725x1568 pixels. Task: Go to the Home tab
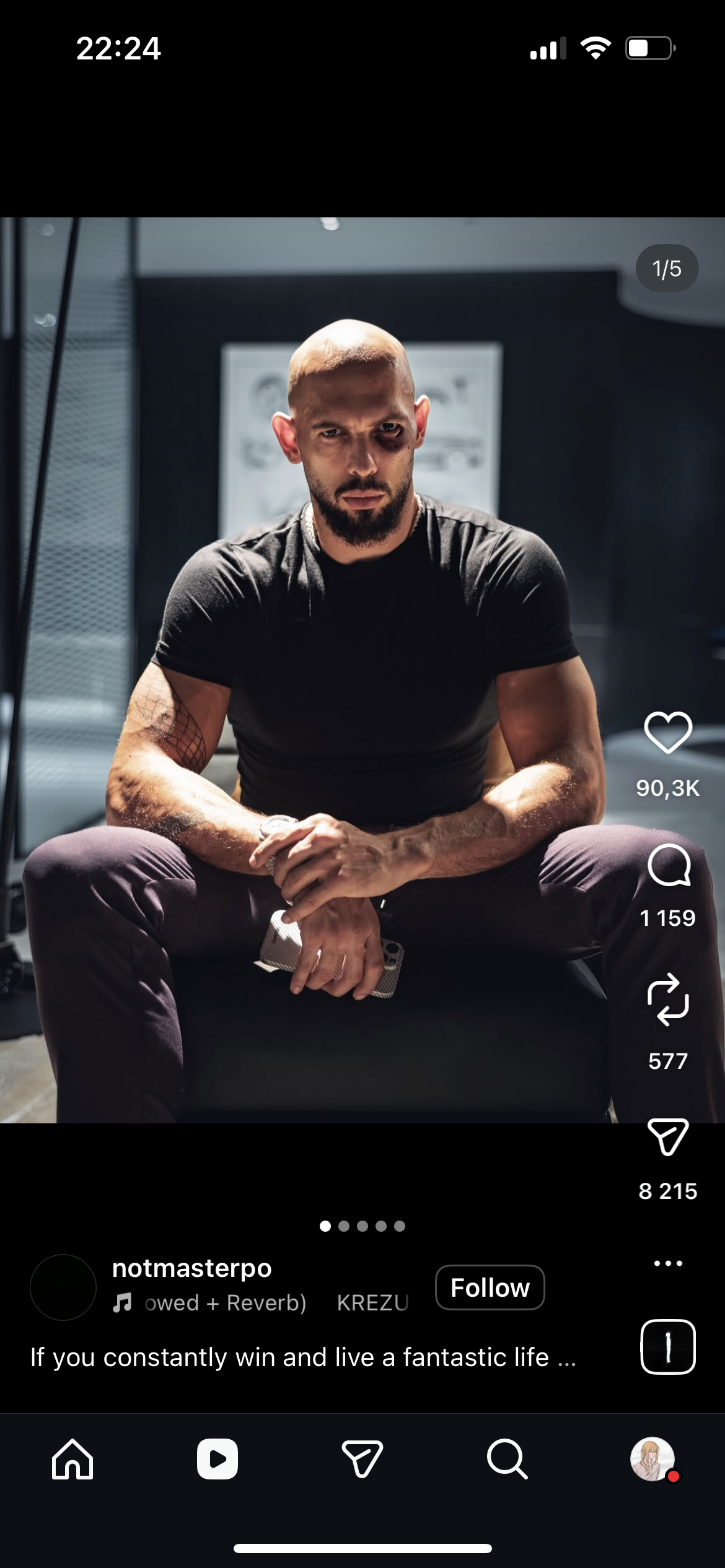(x=72, y=1460)
